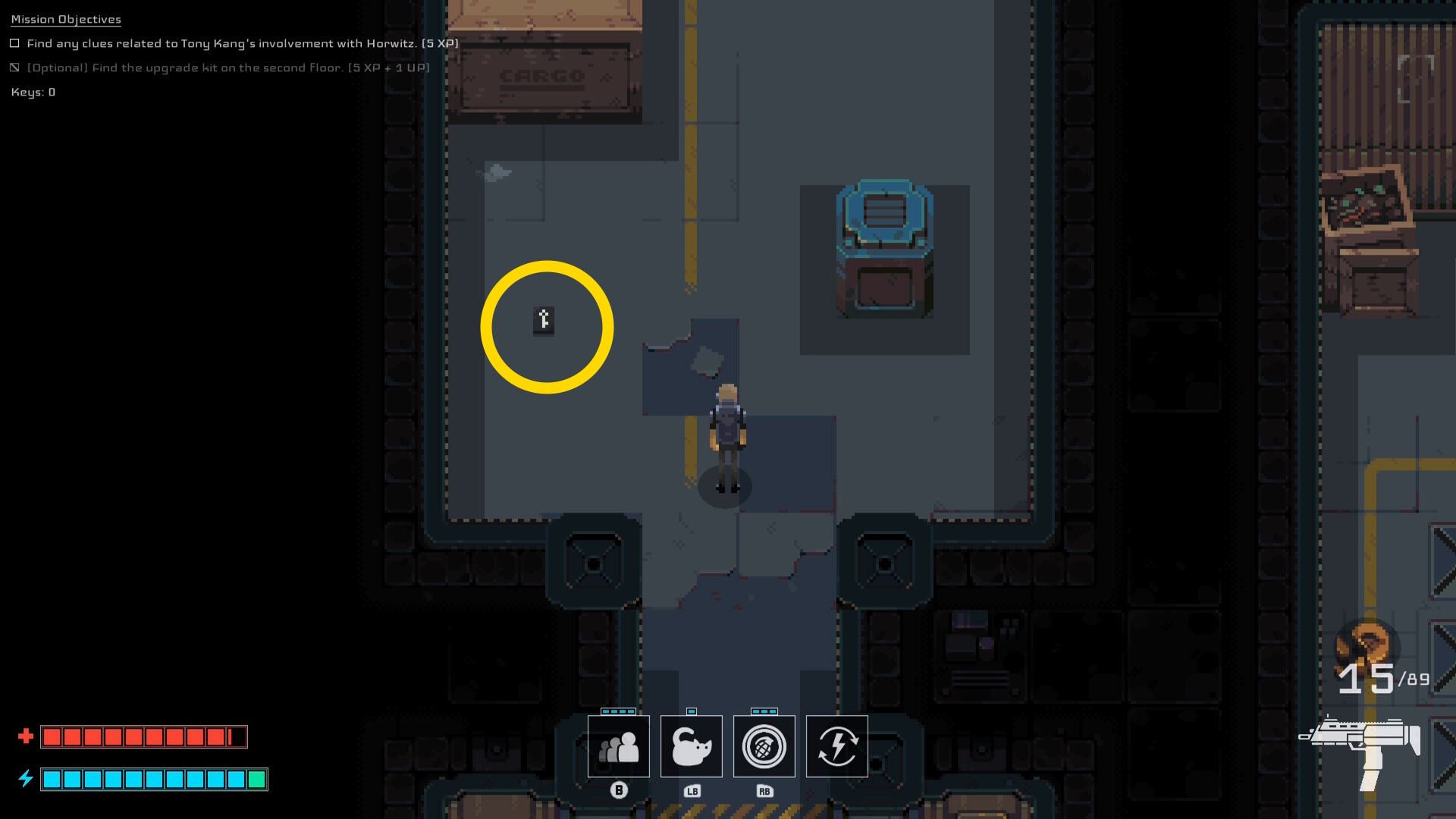Image resolution: width=1456 pixels, height=819 pixels.
Task: Trigger the grenade ability slot marked RB
Action: (764, 746)
